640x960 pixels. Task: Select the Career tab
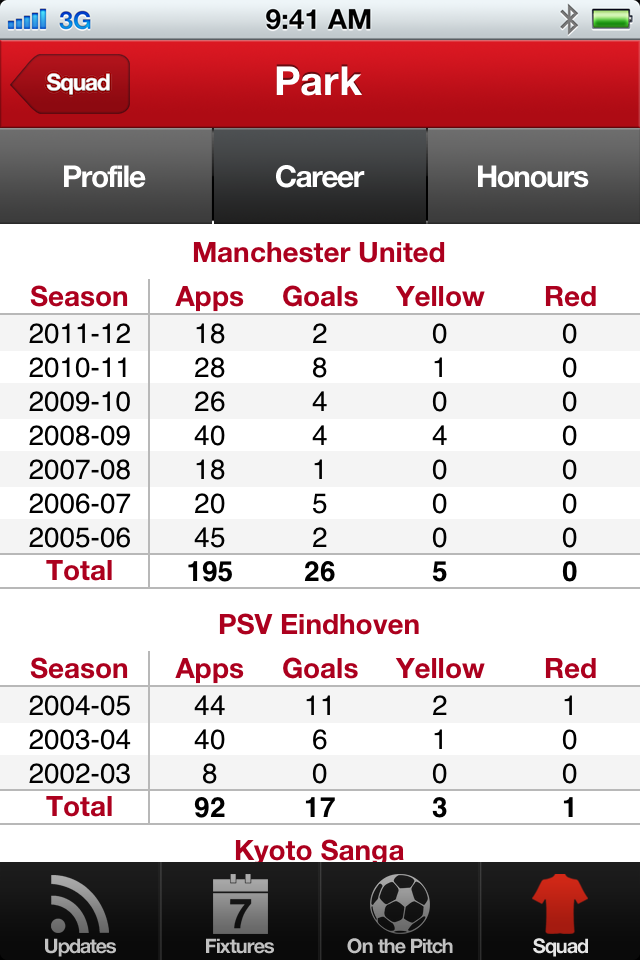tap(319, 177)
